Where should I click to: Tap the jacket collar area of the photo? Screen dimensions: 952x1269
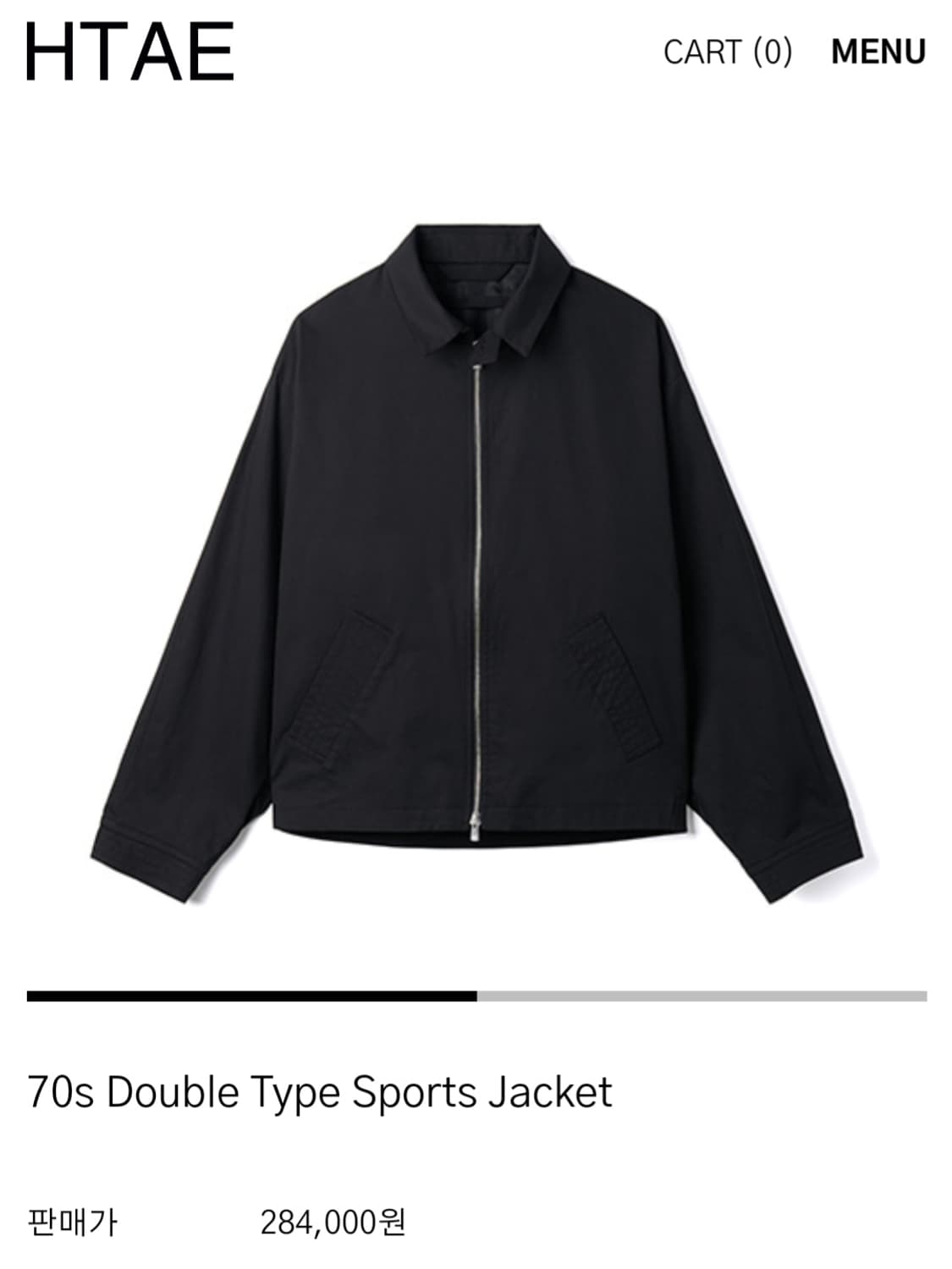(x=476, y=296)
